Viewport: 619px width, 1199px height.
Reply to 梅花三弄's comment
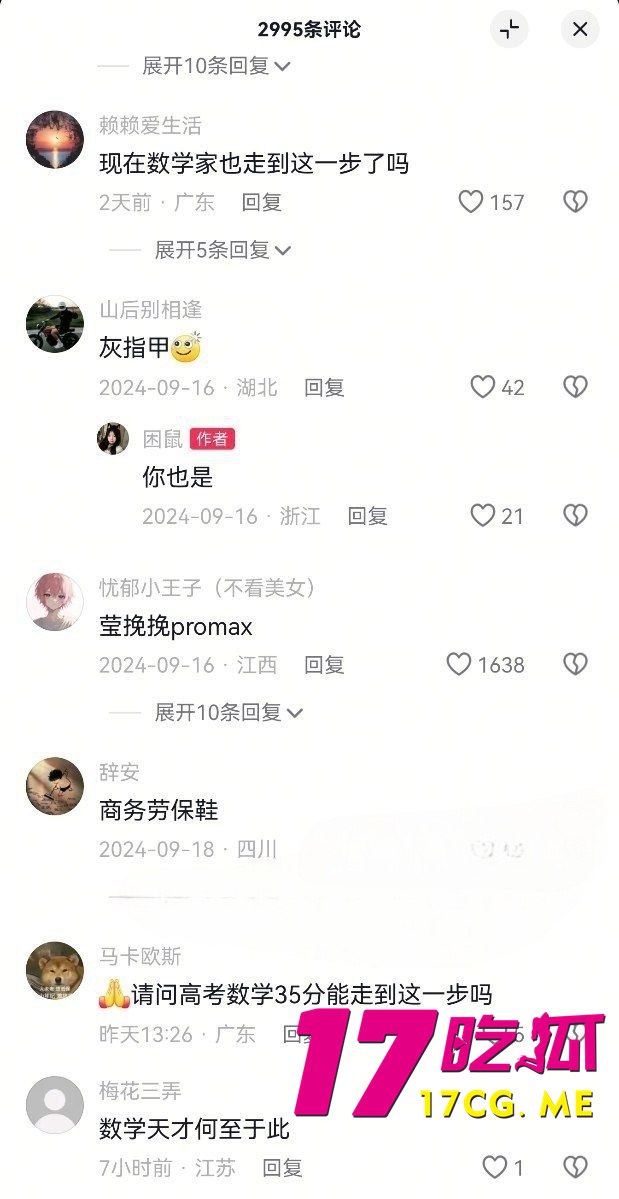[282, 1167]
